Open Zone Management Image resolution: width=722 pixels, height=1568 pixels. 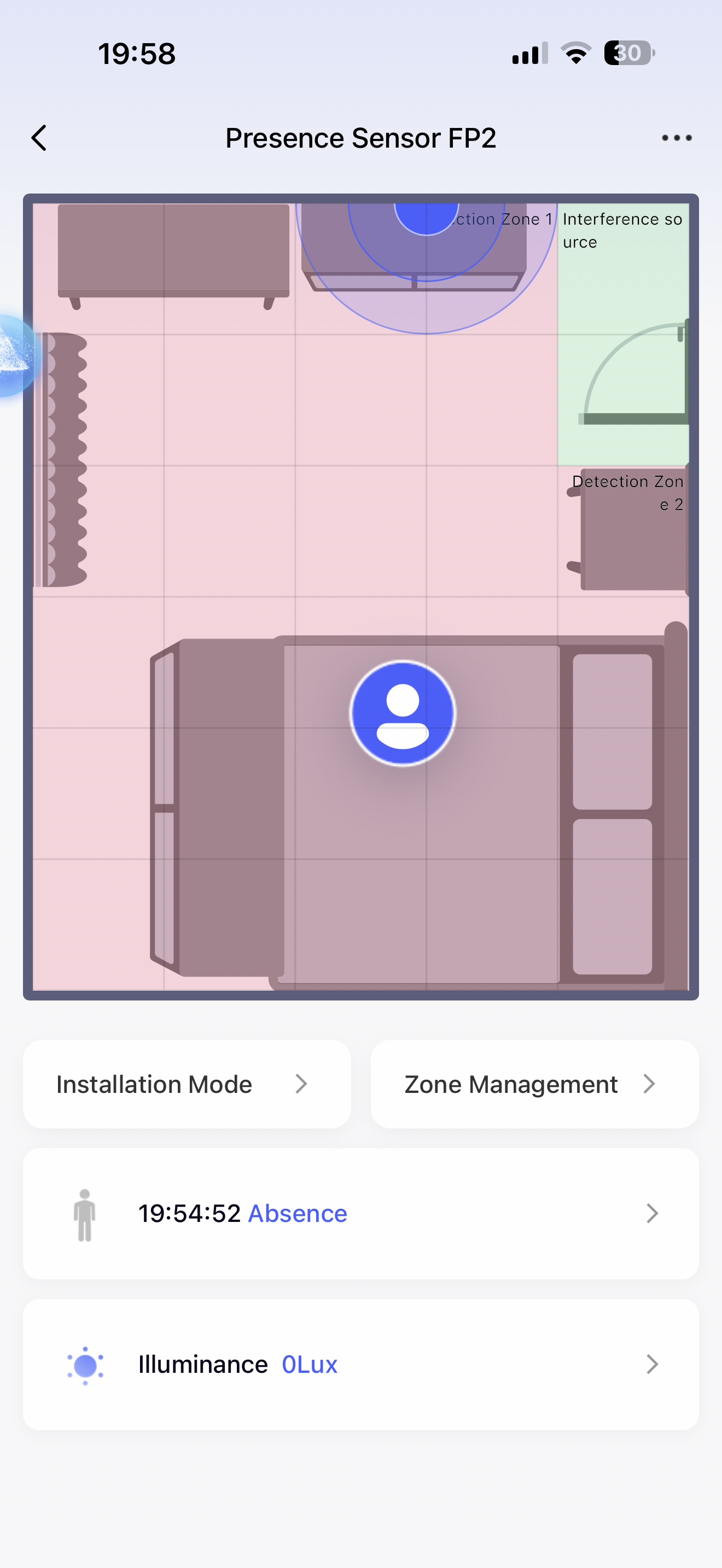534,1084
